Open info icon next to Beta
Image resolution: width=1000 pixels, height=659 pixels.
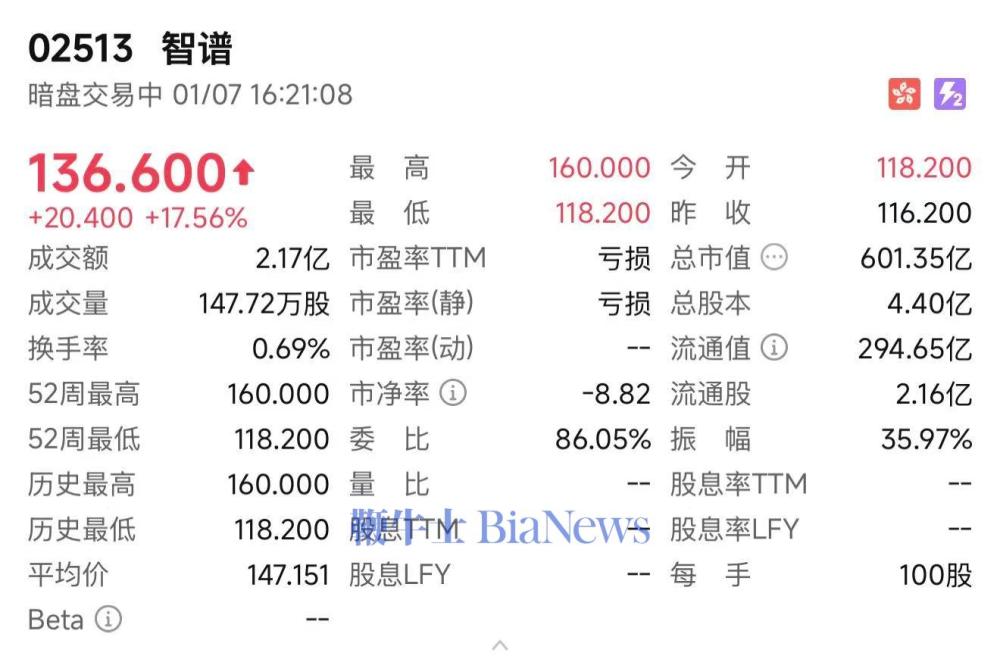click(x=108, y=619)
